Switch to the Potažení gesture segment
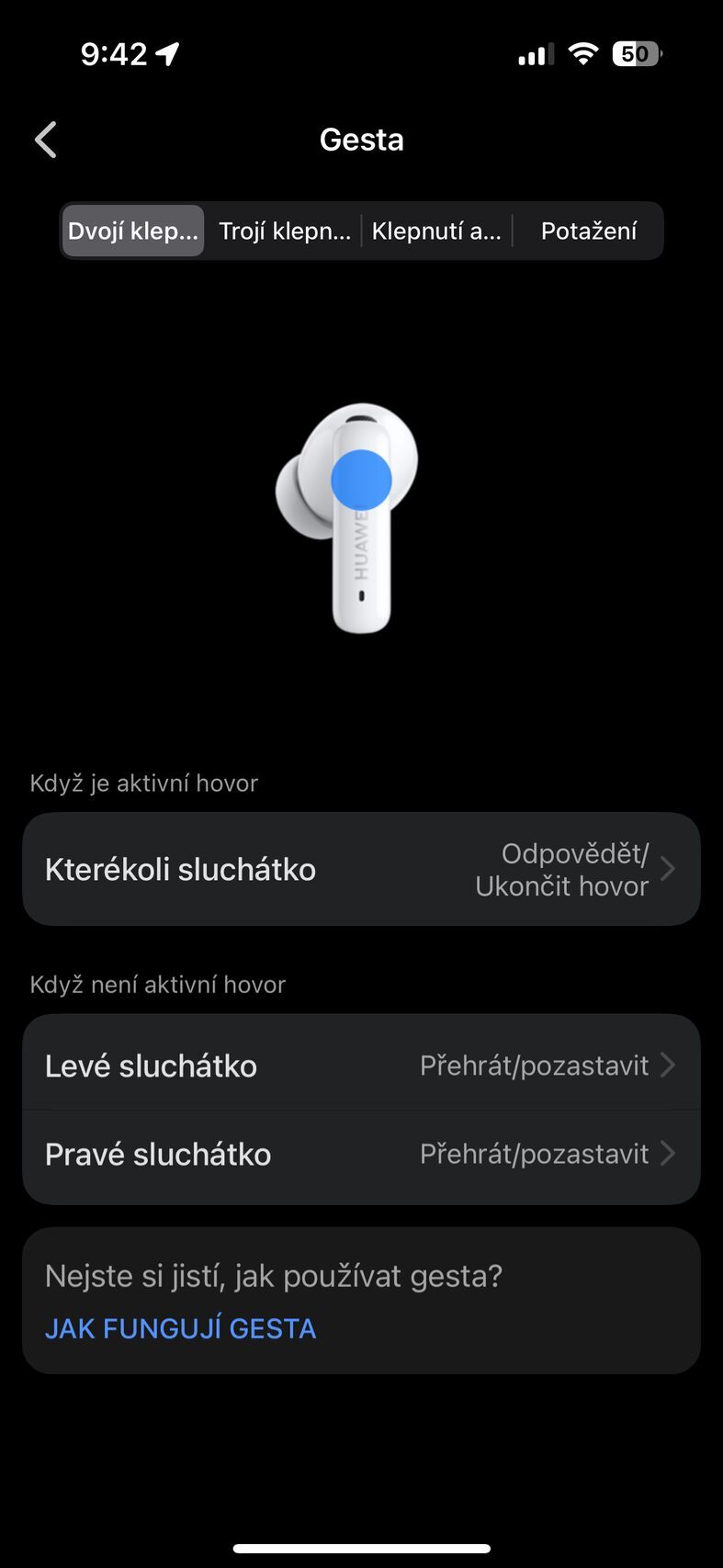 coord(589,231)
